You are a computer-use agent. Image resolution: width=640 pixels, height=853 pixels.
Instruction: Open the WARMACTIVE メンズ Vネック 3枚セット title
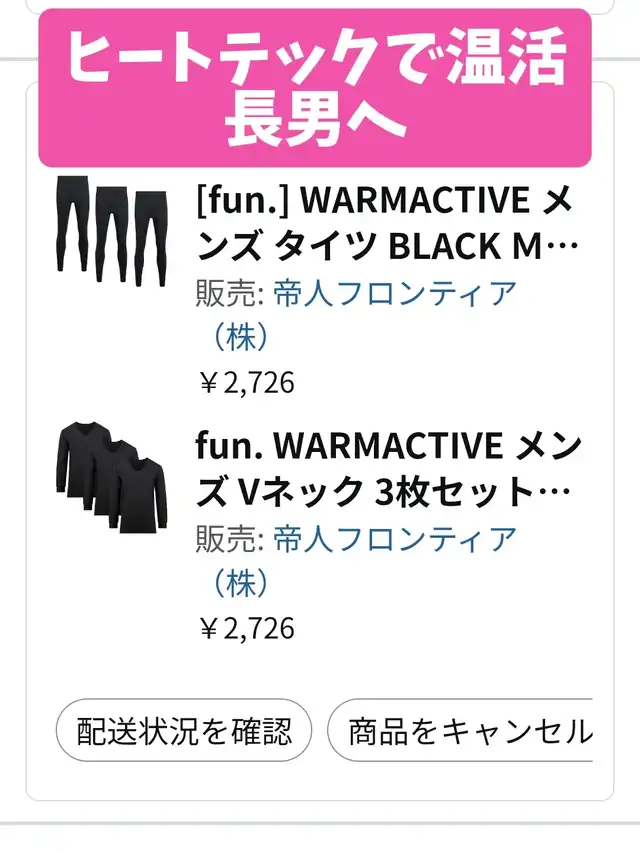pos(389,468)
